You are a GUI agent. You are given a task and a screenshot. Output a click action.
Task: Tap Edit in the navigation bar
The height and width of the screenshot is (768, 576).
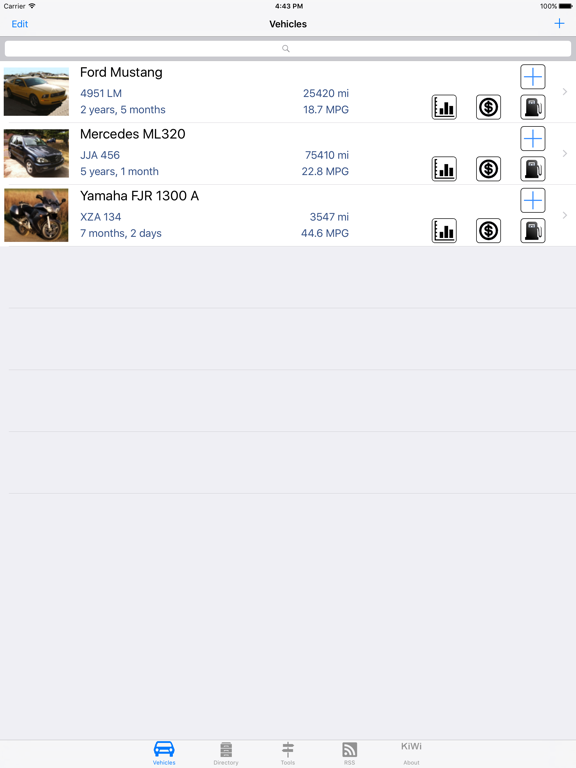click(x=20, y=24)
